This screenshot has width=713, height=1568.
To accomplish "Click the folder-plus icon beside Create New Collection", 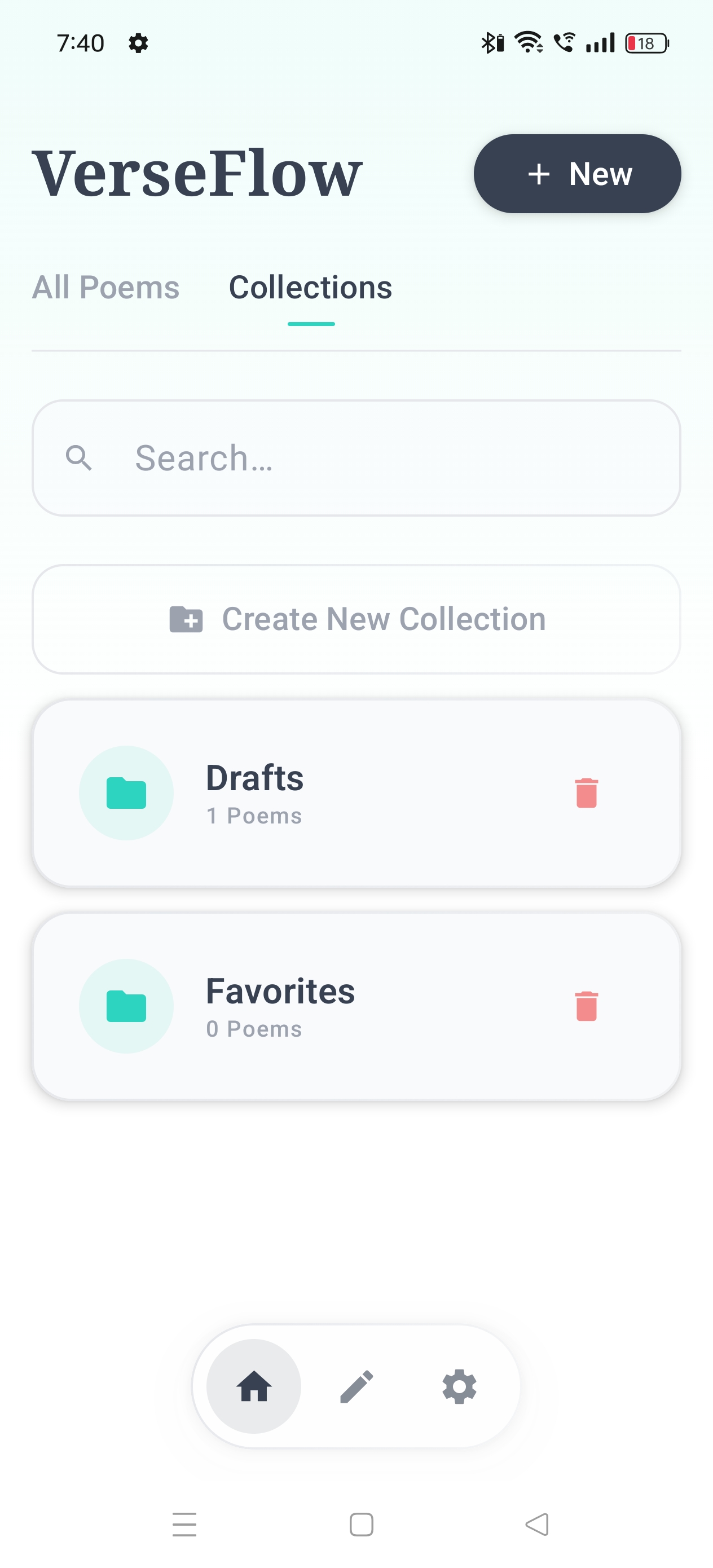I will [x=186, y=619].
